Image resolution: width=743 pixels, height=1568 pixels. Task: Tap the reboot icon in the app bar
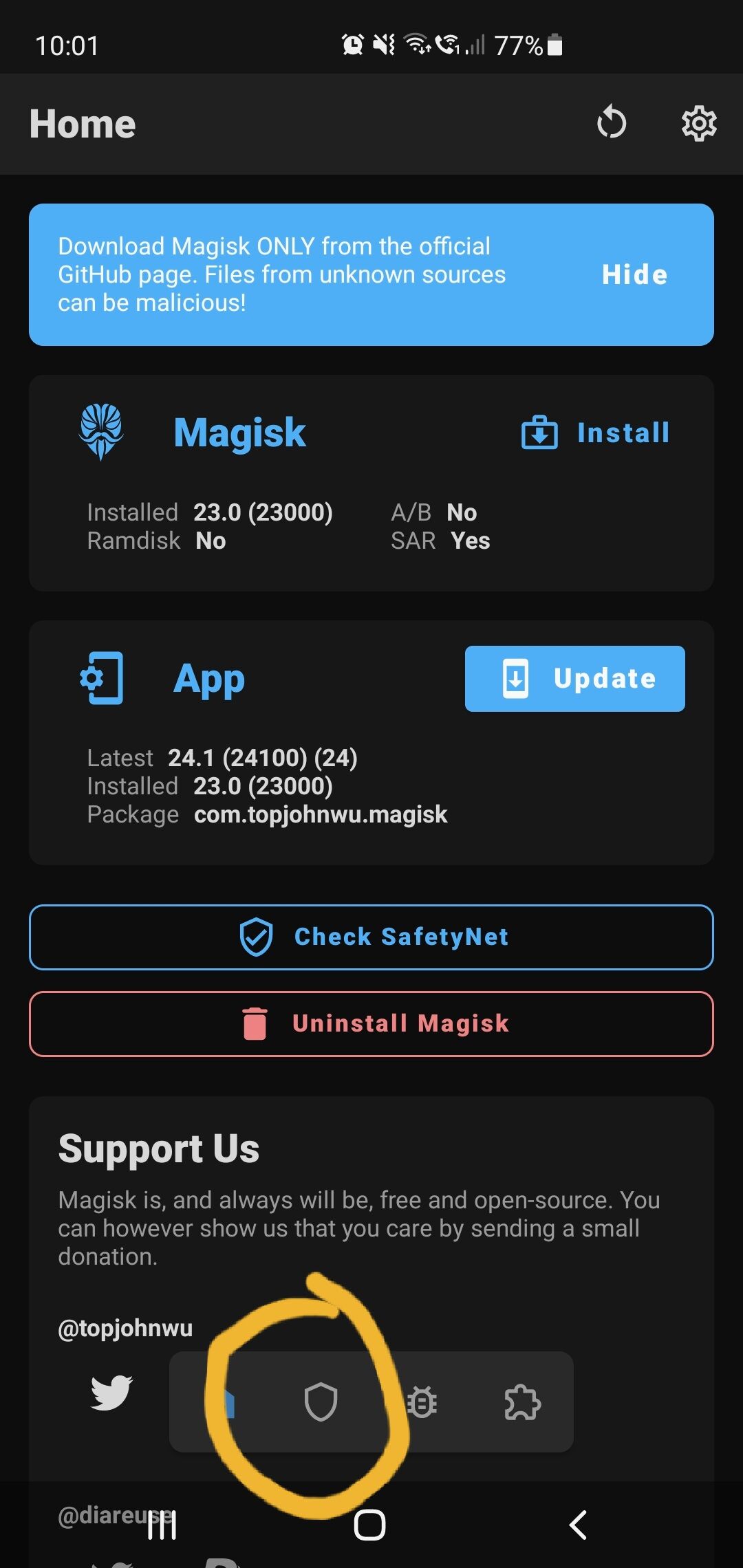[611, 124]
